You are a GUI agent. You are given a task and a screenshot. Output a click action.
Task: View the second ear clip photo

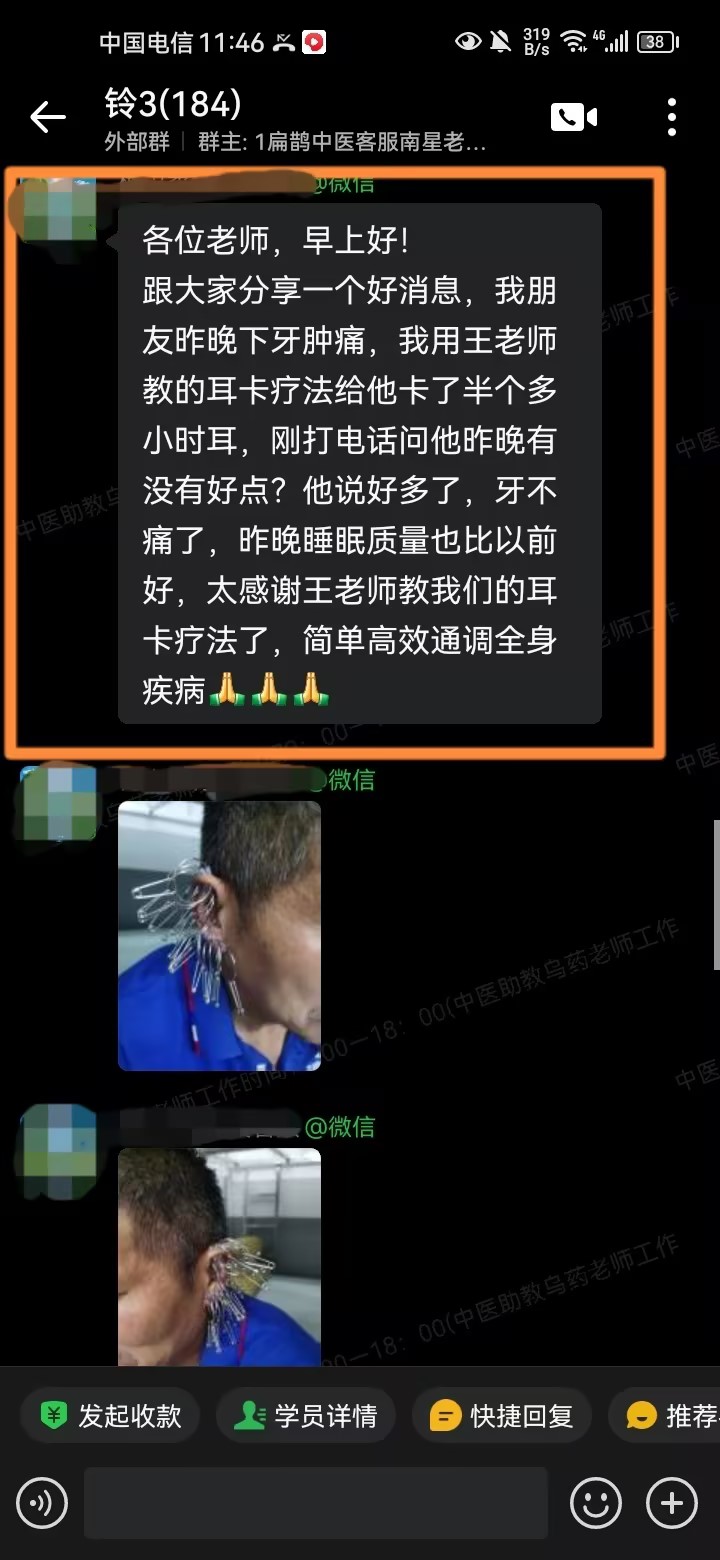[x=219, y=1256]
